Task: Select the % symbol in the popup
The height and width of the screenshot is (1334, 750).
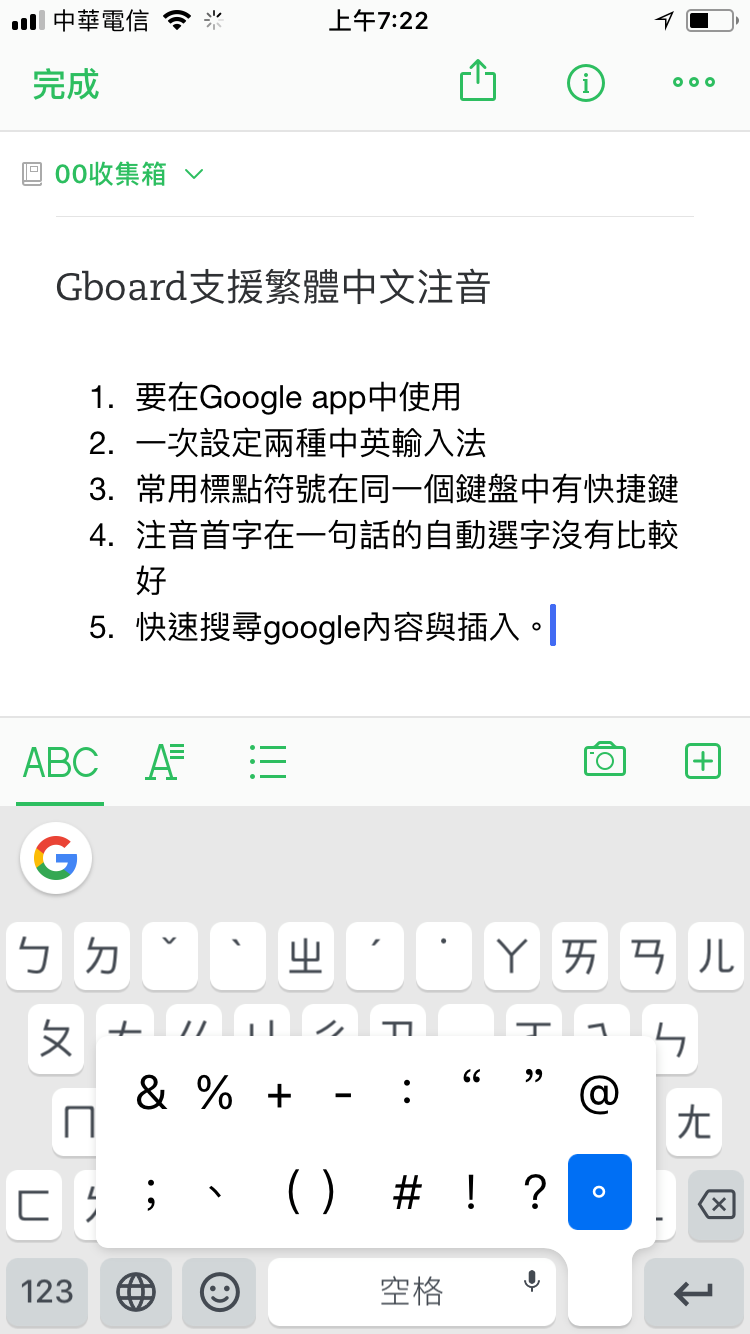Action: [x=215, y=1095]
